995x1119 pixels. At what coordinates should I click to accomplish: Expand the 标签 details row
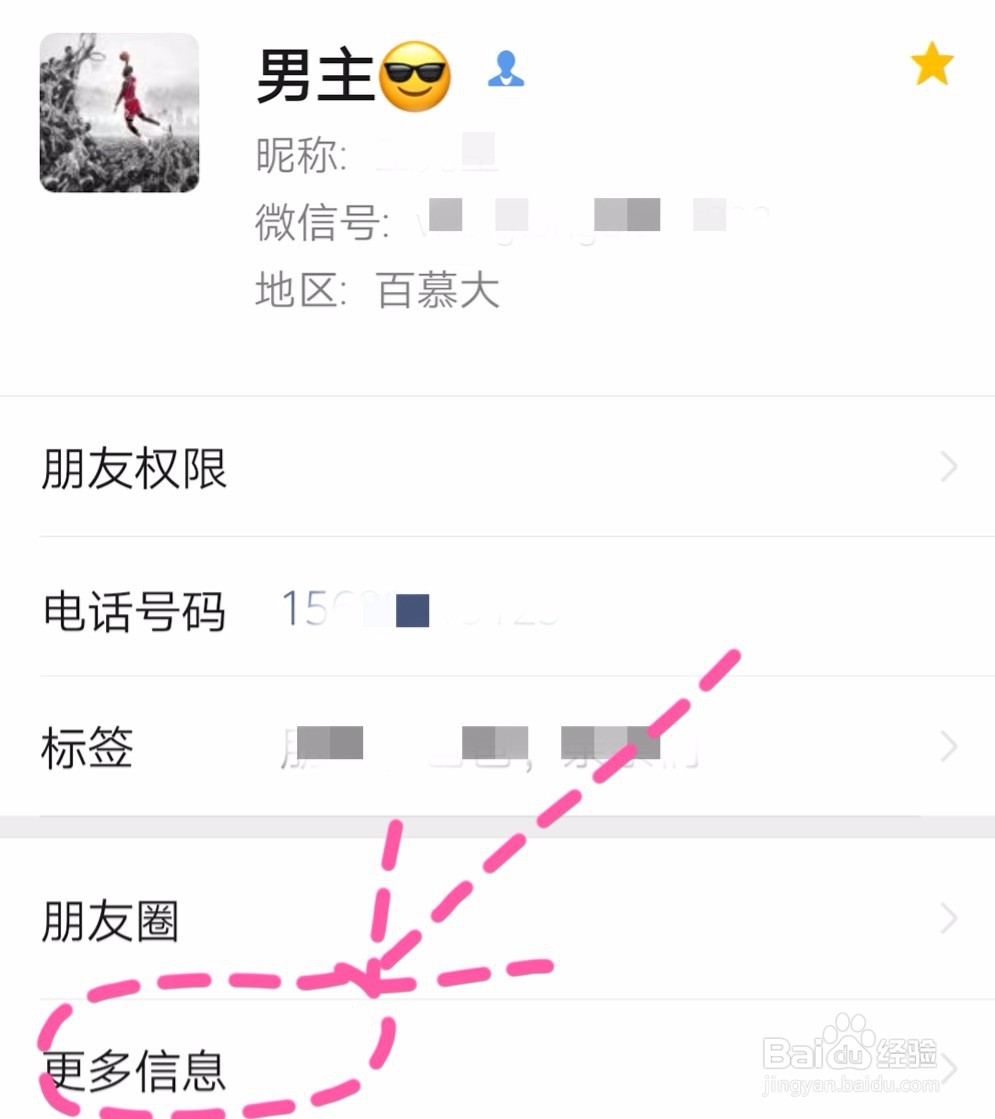tap(85, 747)
